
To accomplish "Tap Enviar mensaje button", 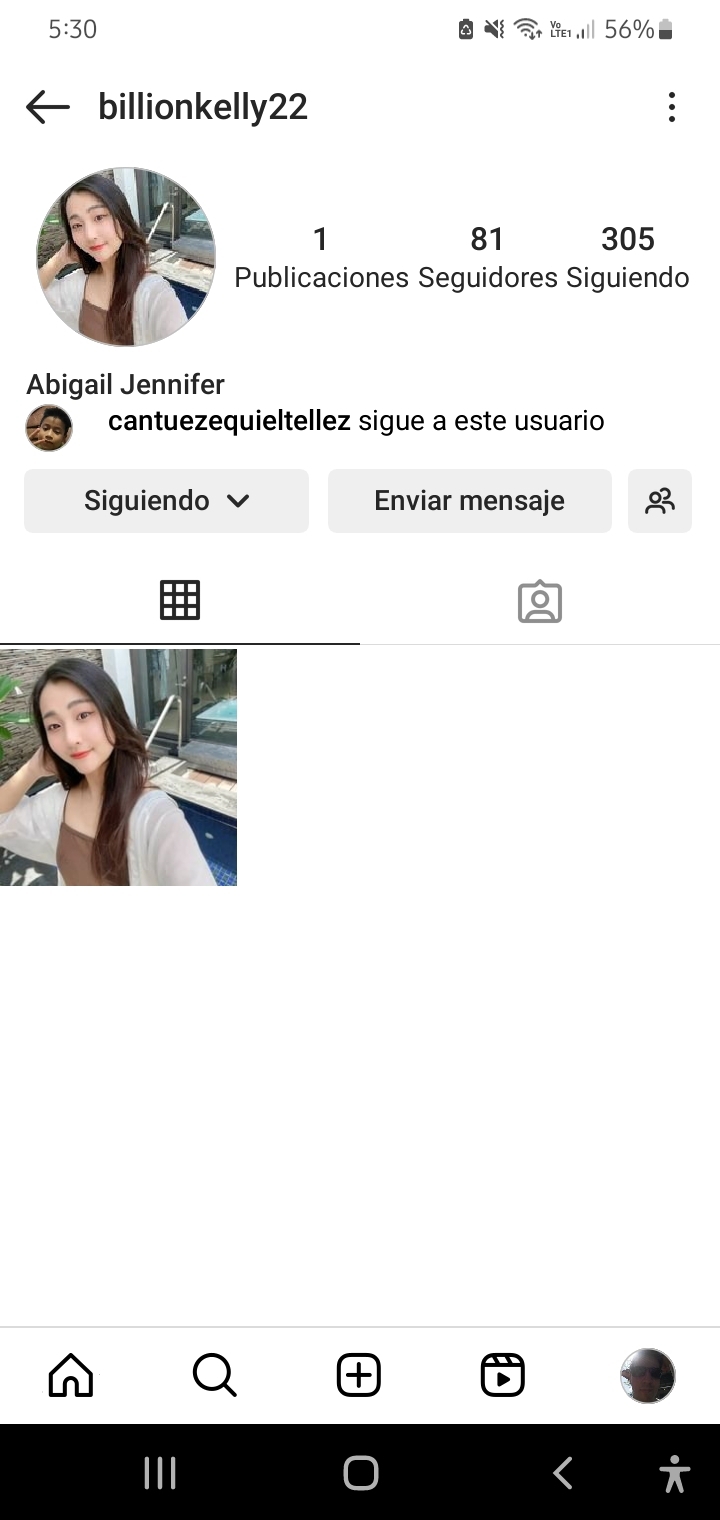I will coord(470,501).
